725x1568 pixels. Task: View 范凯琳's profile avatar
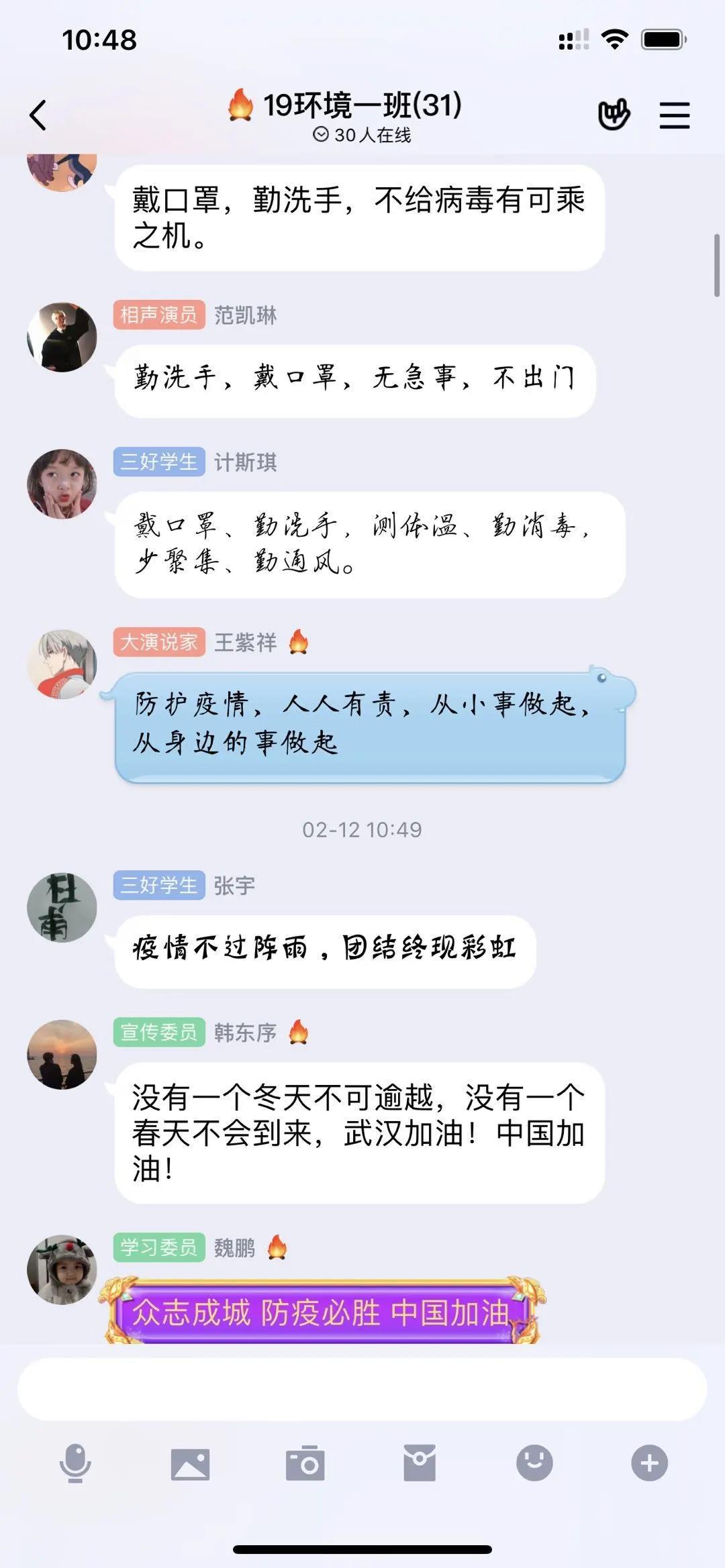pos(62,337)
